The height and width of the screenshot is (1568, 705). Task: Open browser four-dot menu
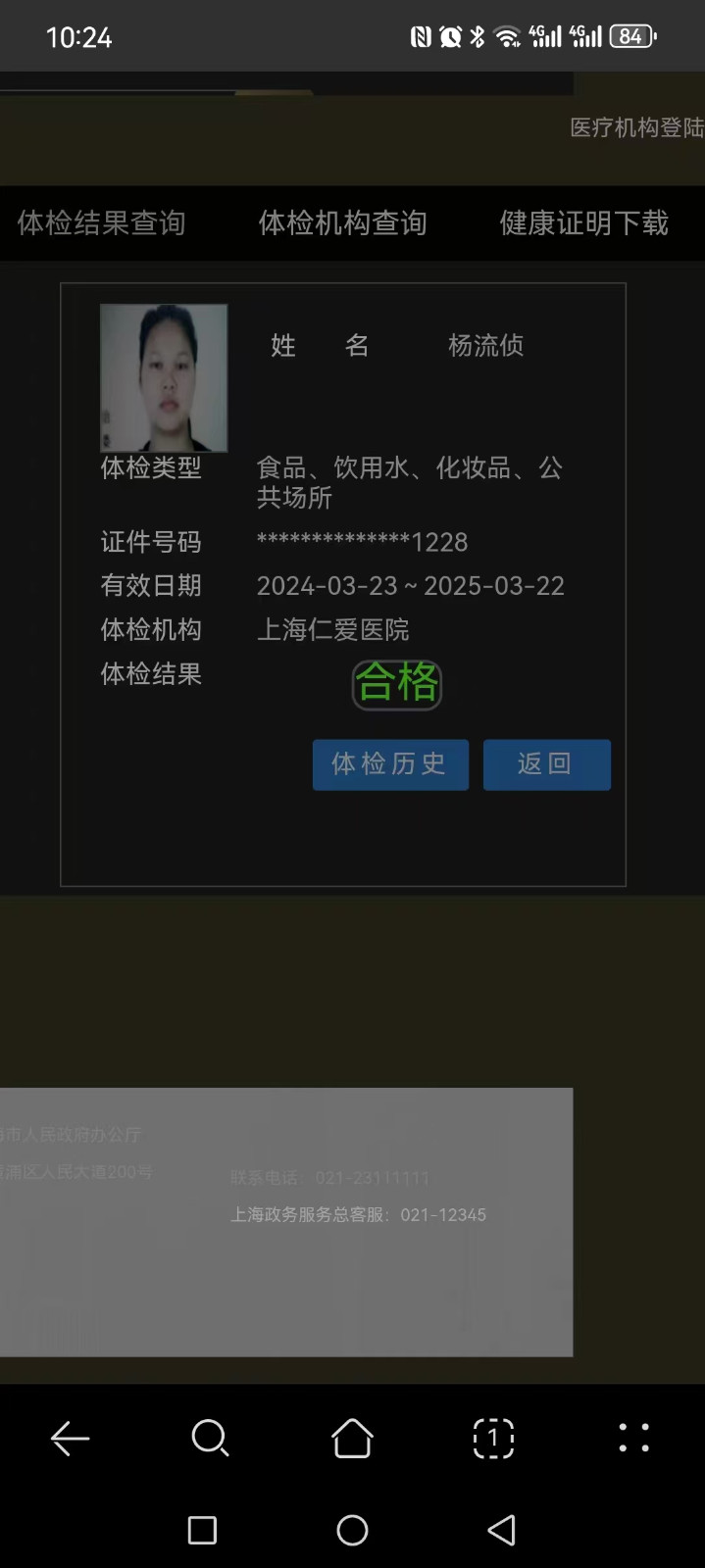(633, 1439)
